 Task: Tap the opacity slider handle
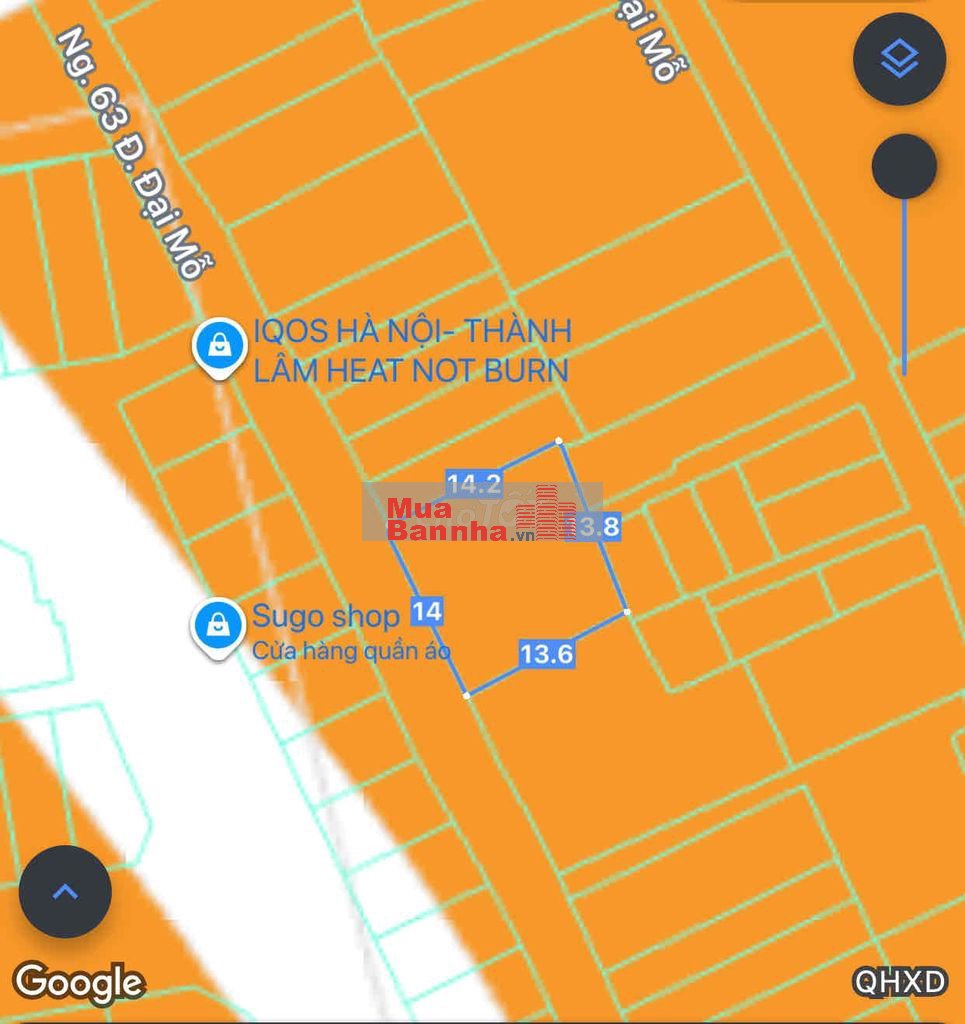(x=904, y=167)
